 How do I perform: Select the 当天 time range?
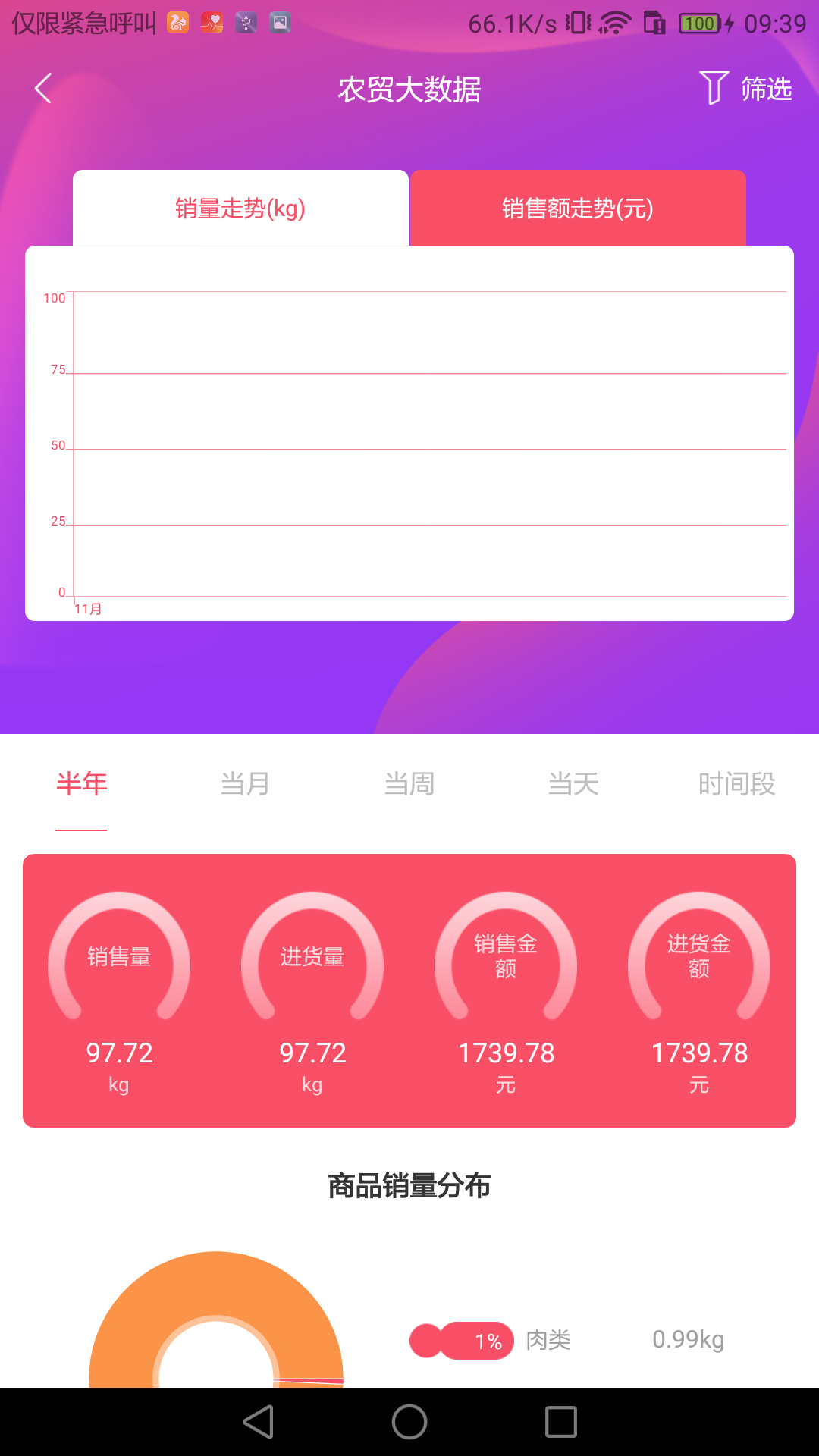(573, 784)
